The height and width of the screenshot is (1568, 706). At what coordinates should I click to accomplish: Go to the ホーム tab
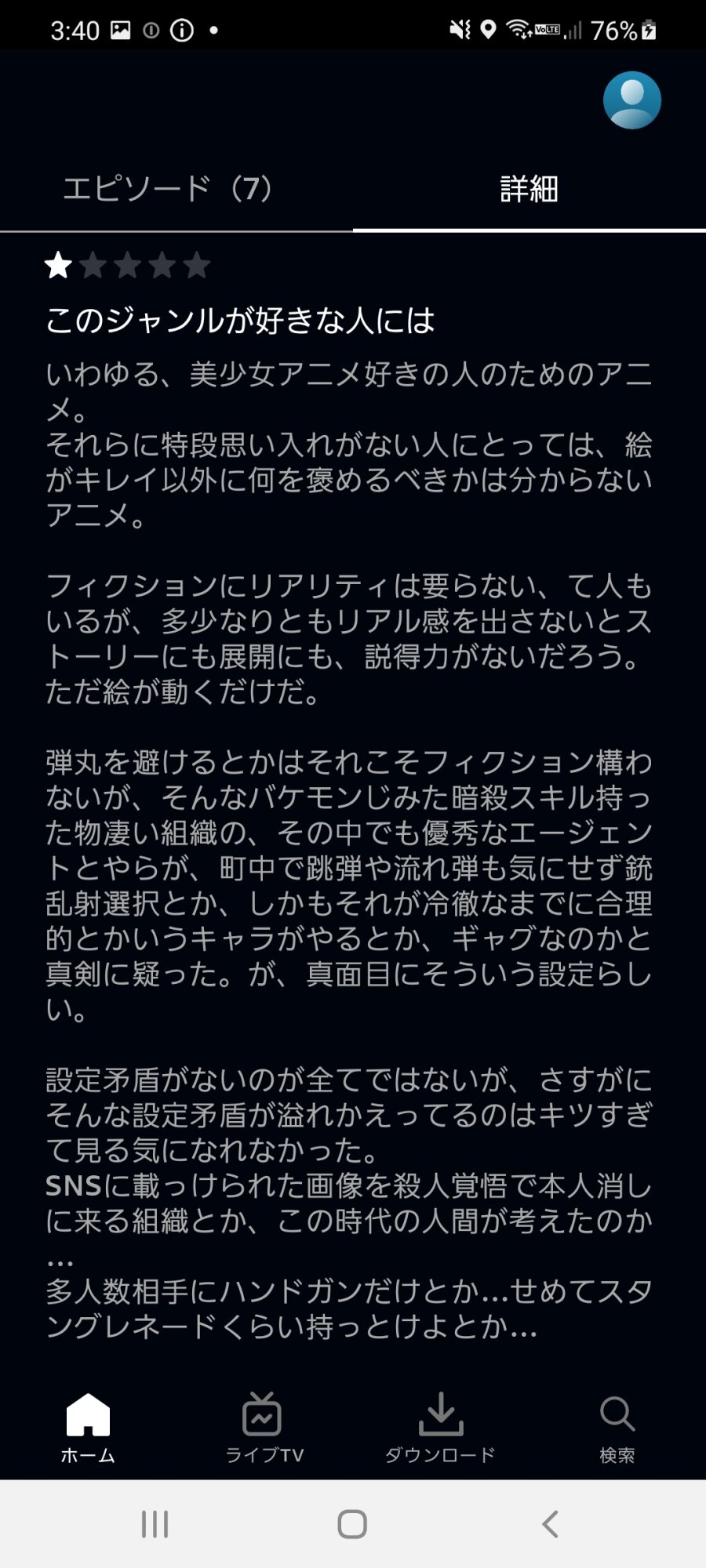tap(88, 1428)
